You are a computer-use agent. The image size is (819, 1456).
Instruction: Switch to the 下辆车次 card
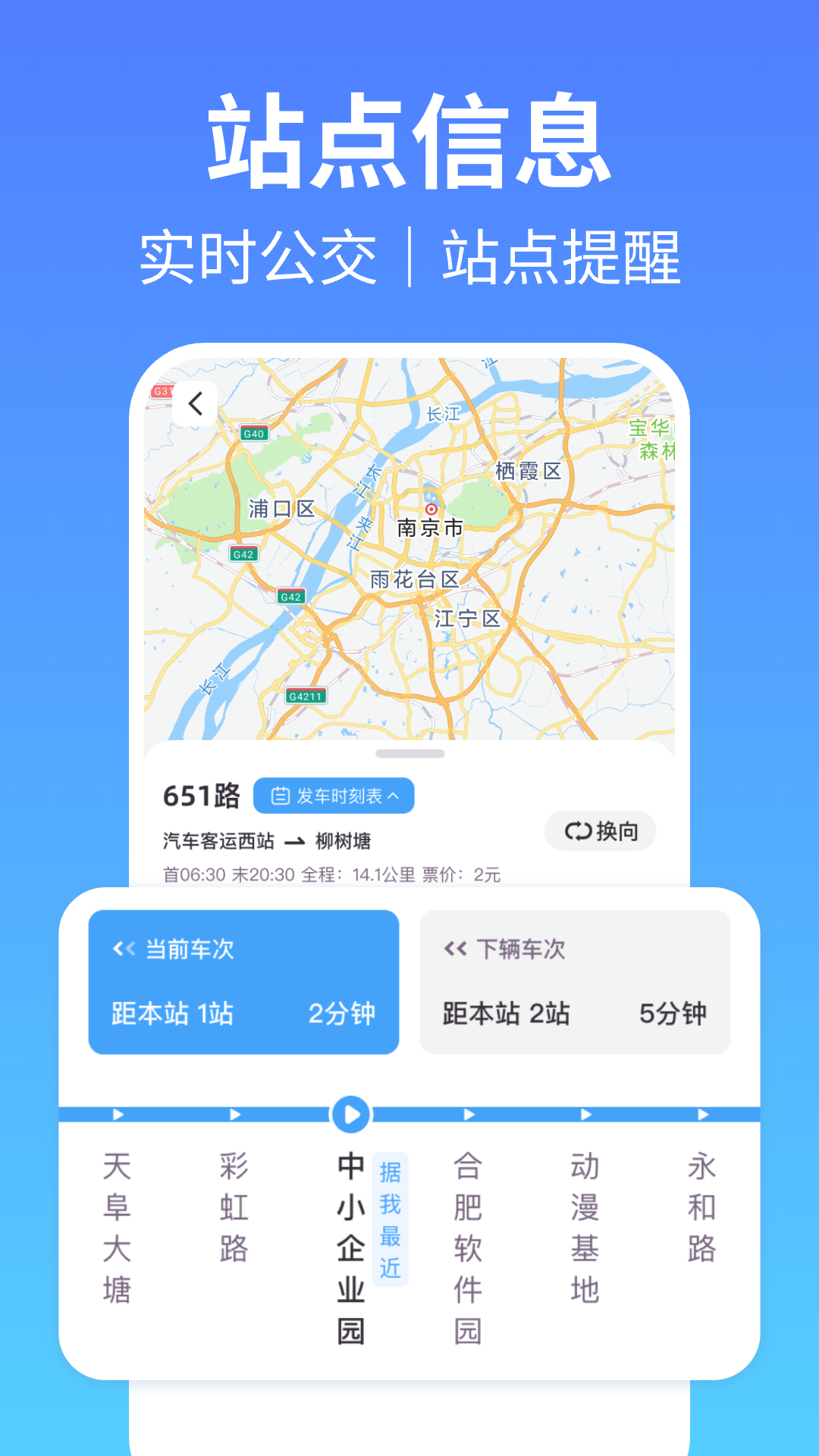[x=574, y=981]
